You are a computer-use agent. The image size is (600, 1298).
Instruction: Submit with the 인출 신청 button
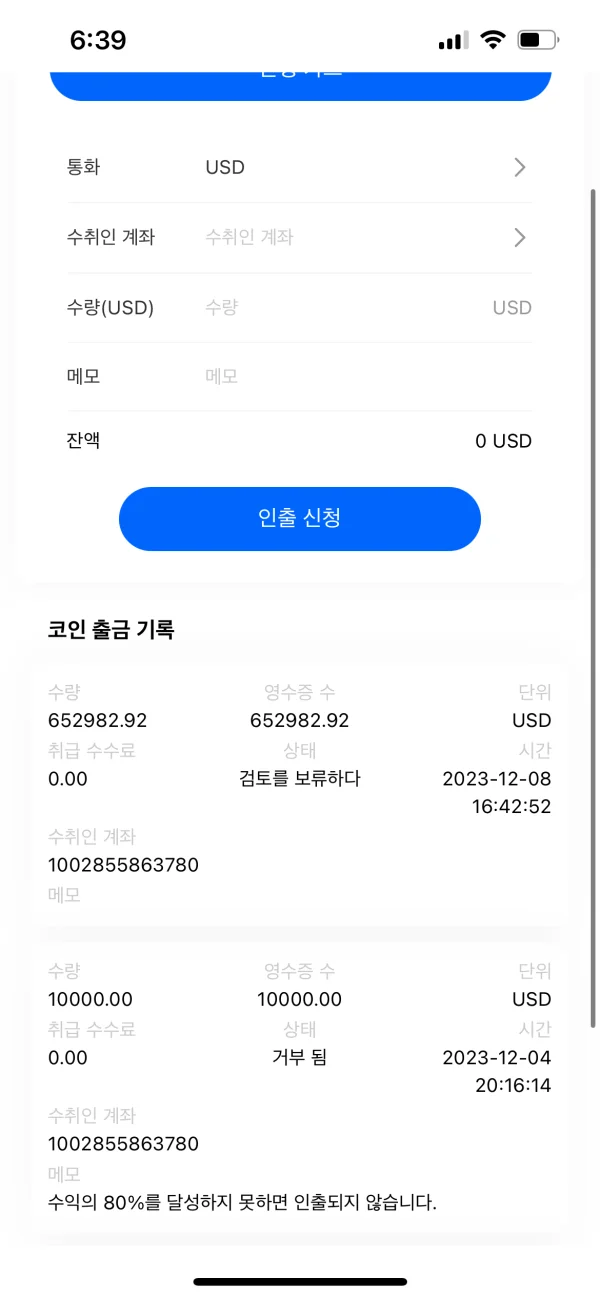[x=300, y=518]
